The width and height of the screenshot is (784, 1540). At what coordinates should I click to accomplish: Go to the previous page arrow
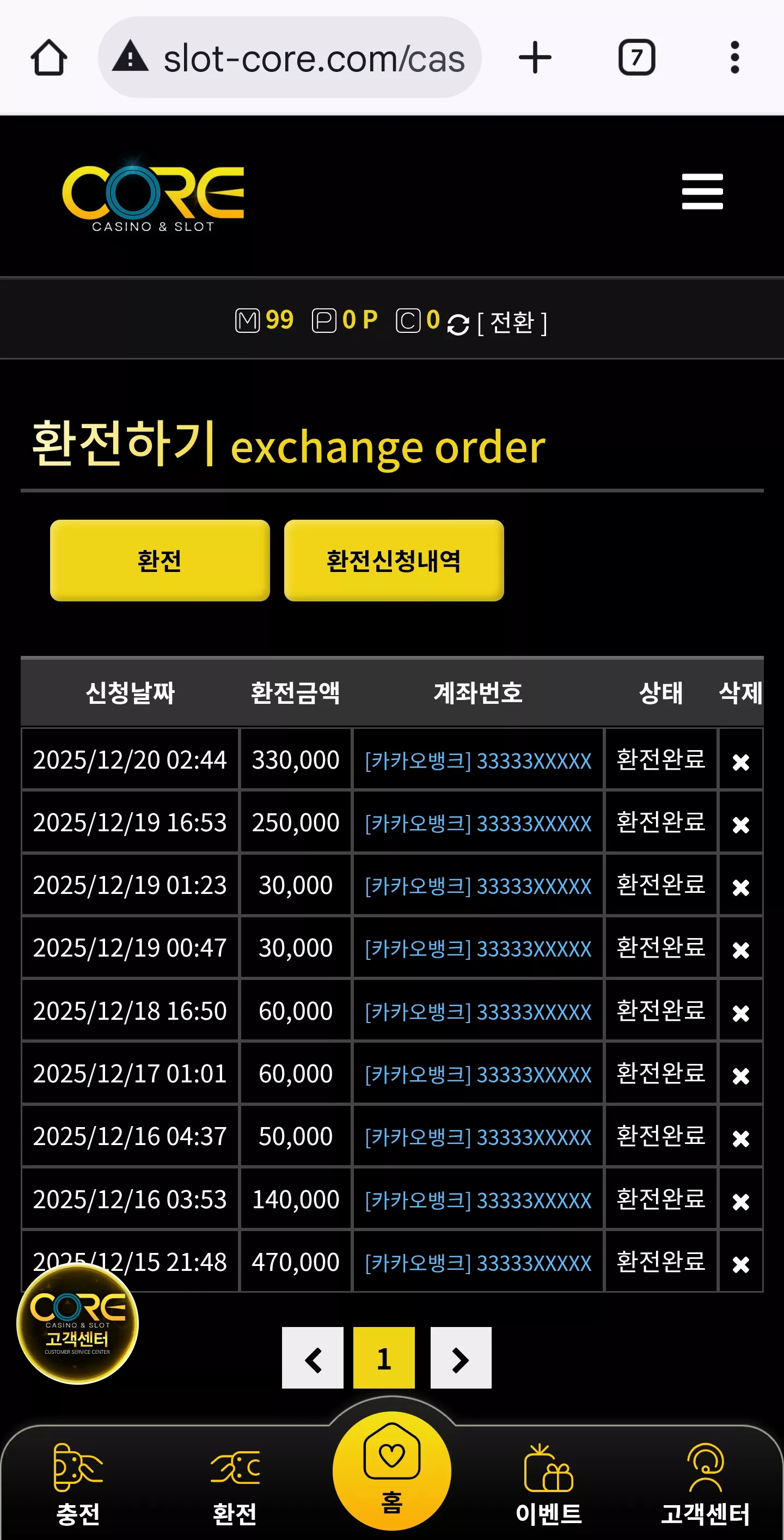313,1358
